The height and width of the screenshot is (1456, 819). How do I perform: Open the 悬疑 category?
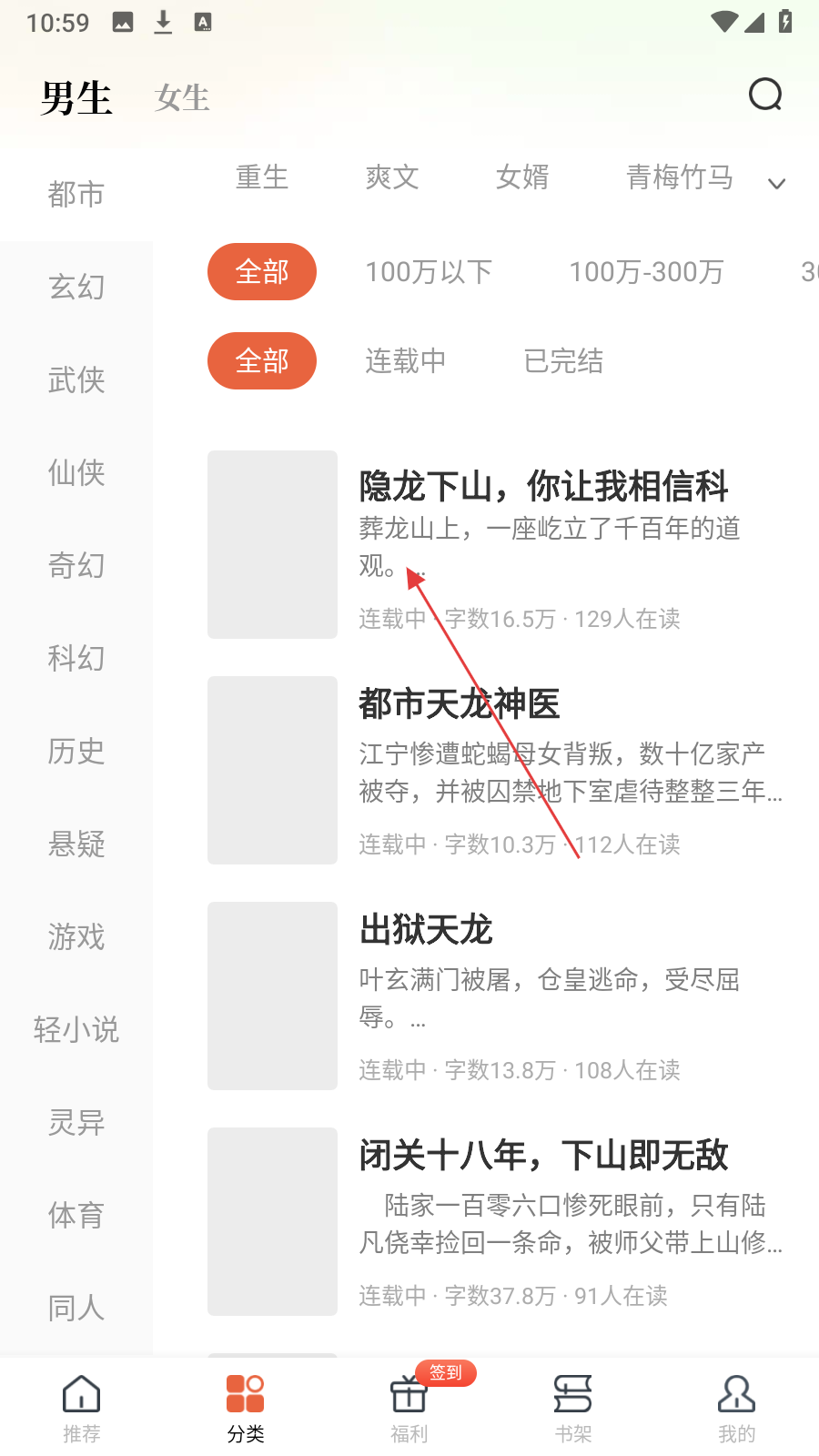pos(76,844)
